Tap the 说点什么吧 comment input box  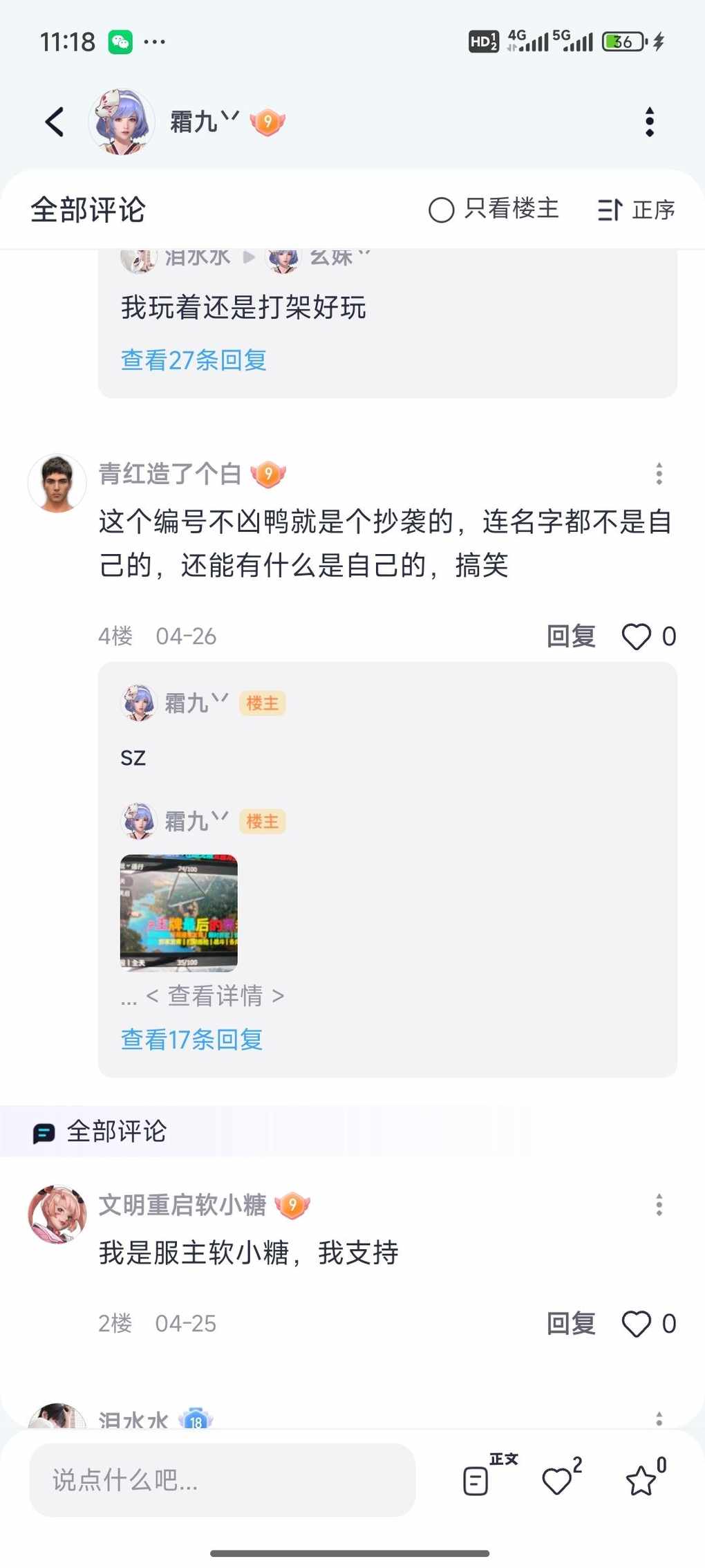pyautogui.click(x=223, y=1480)
